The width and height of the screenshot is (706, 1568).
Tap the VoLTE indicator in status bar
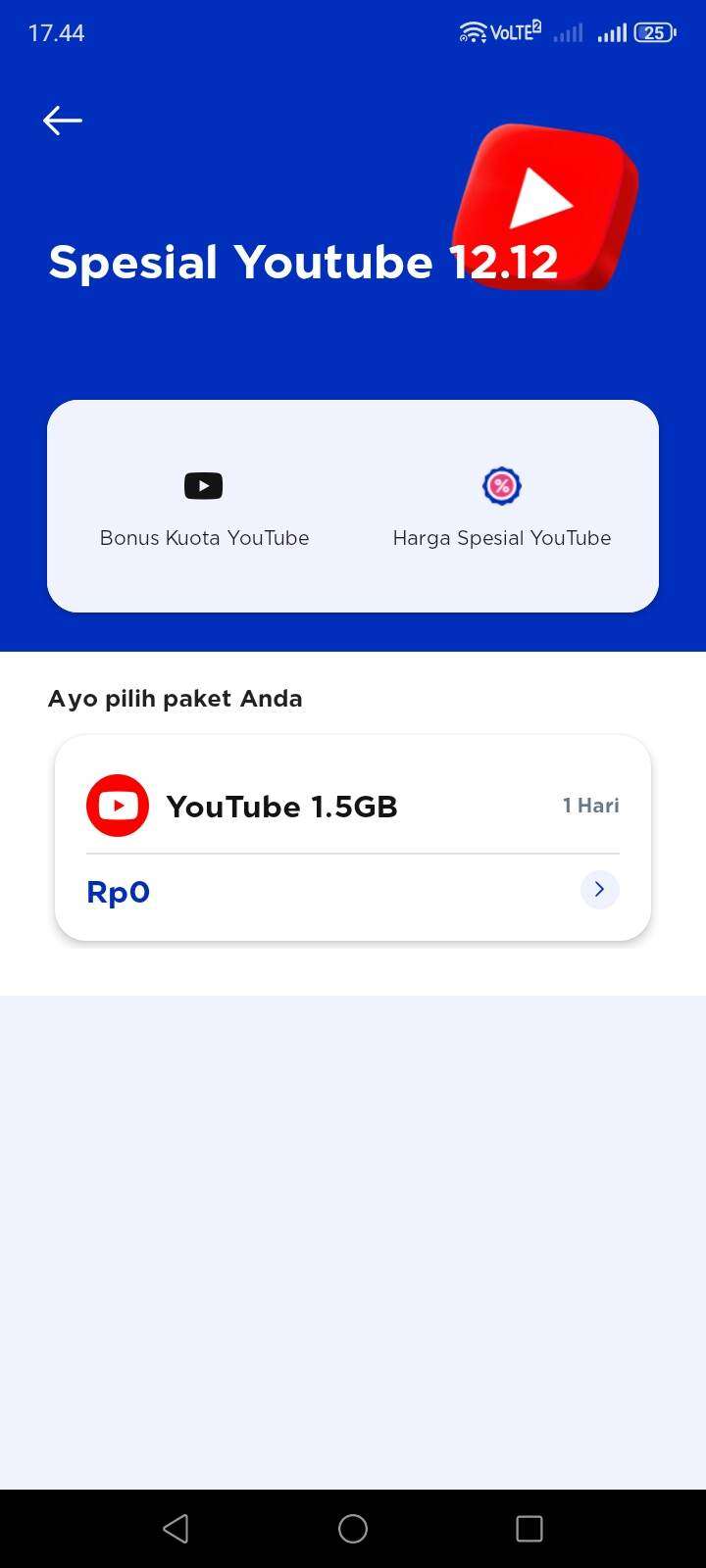[x=518, y=30]
